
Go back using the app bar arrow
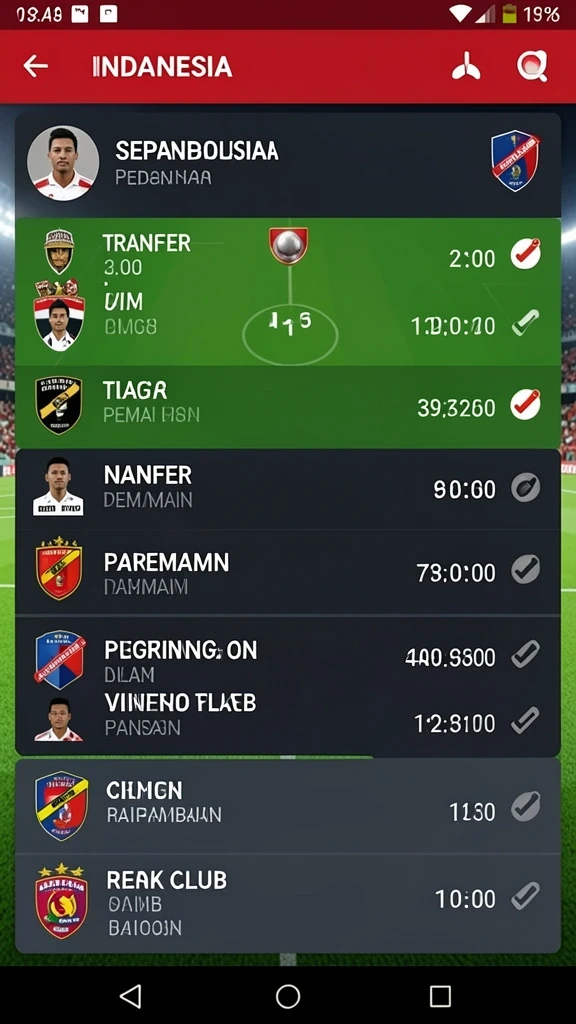[35, 66]
